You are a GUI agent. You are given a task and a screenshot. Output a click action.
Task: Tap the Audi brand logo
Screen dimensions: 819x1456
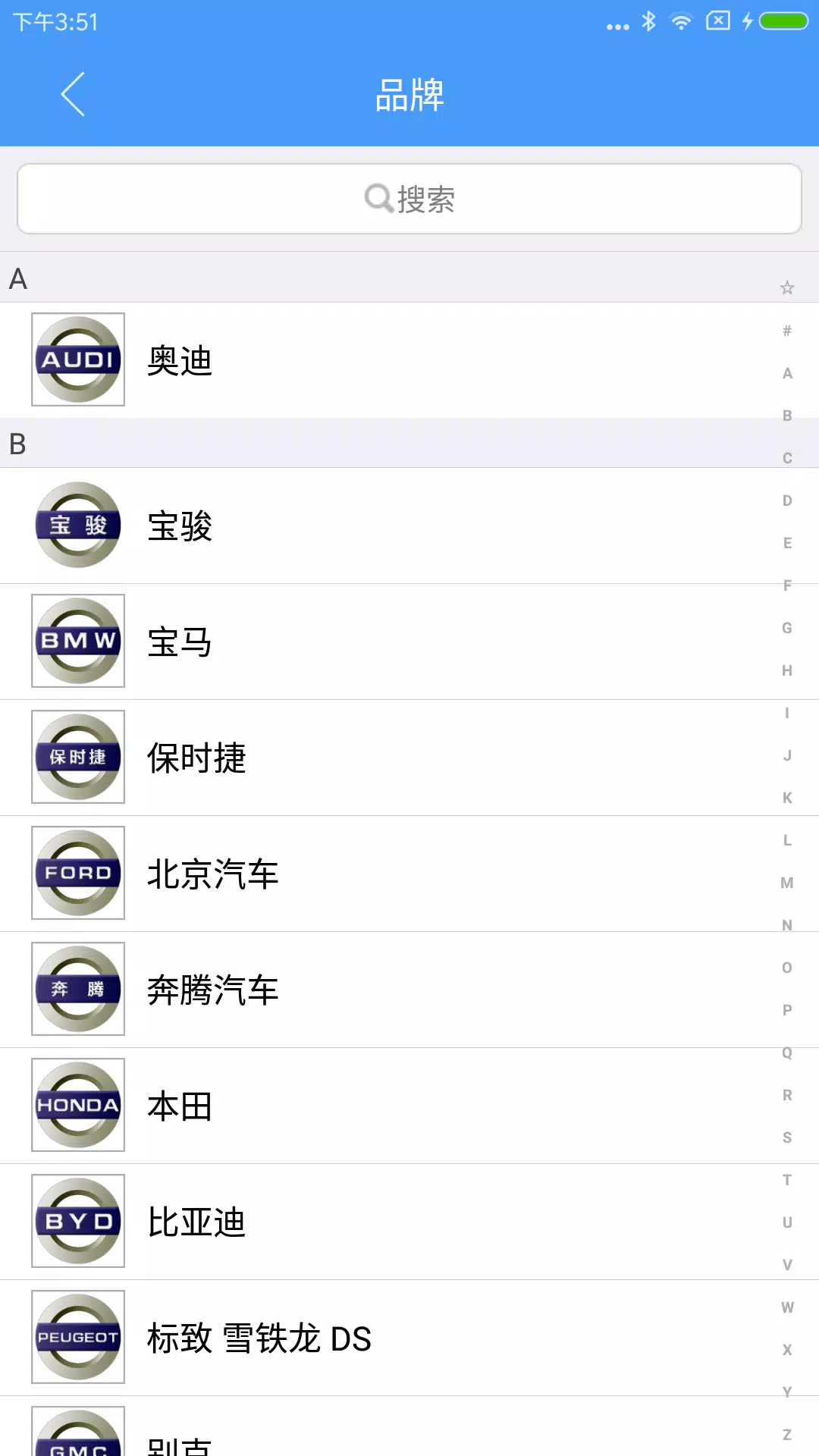tap(77, 359)
